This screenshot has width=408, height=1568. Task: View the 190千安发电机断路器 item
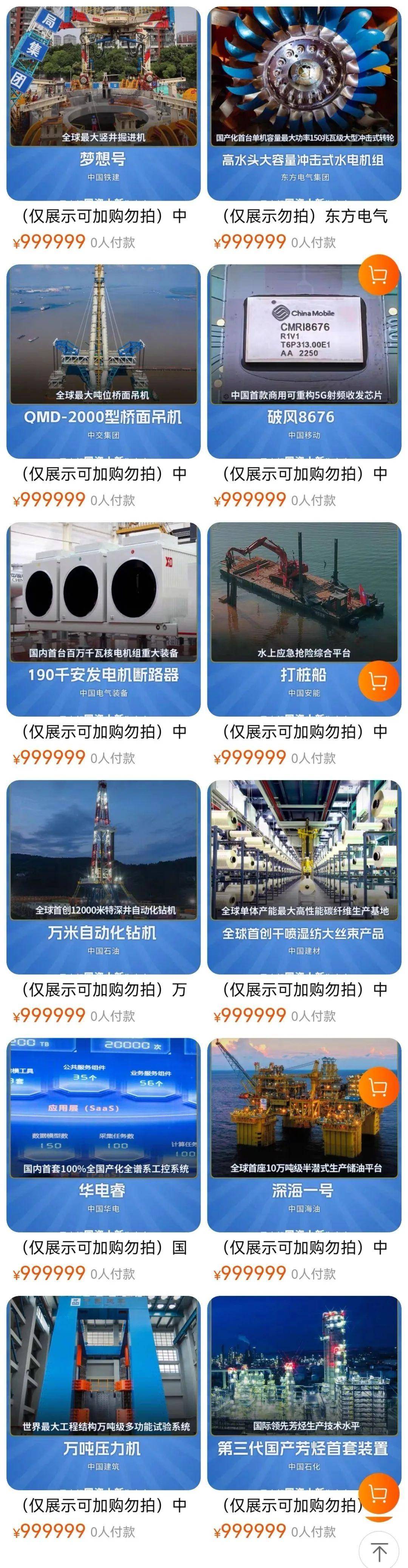click(104, 619)
